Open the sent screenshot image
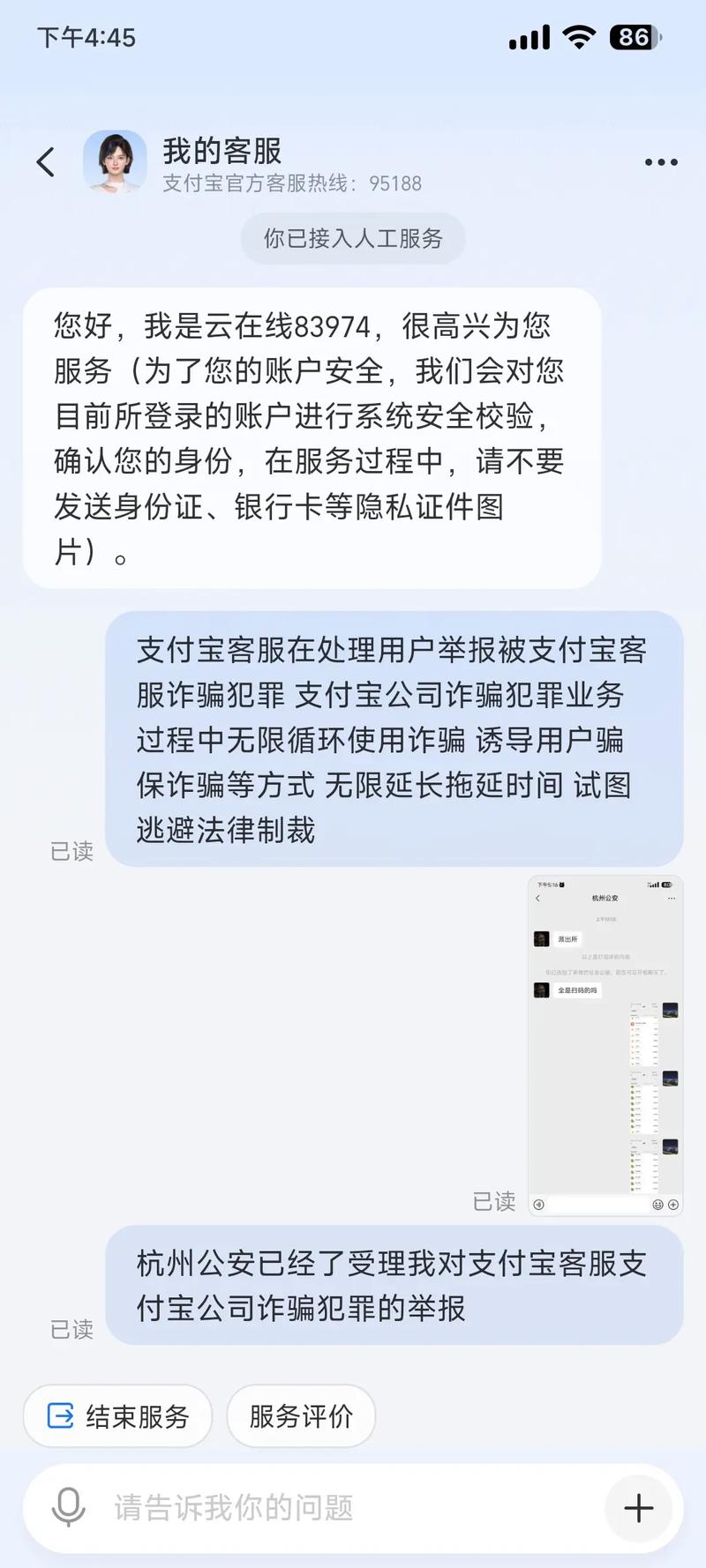Viewport: 706px width, 1568px height. click(x=605, y=1046)
